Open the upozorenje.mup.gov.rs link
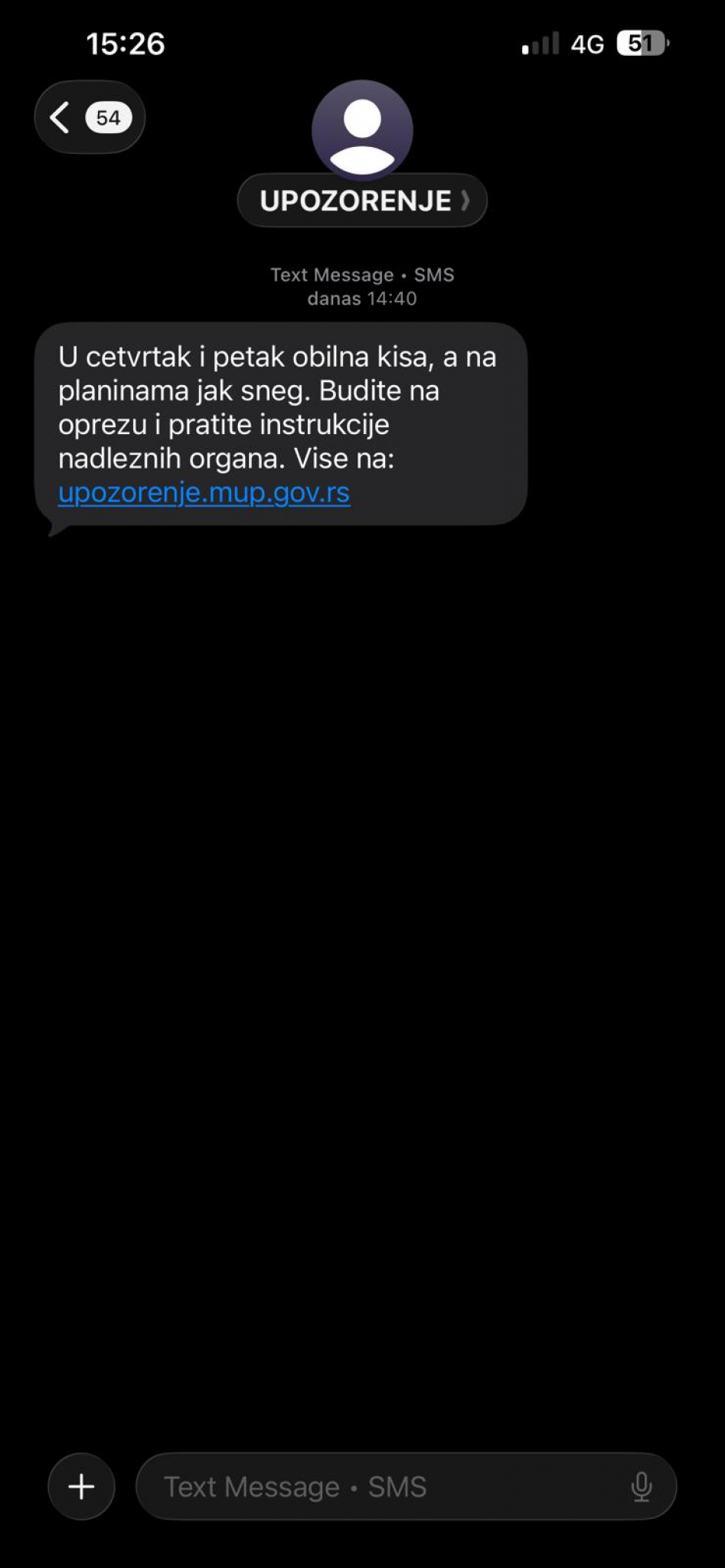 pos(204,493)
